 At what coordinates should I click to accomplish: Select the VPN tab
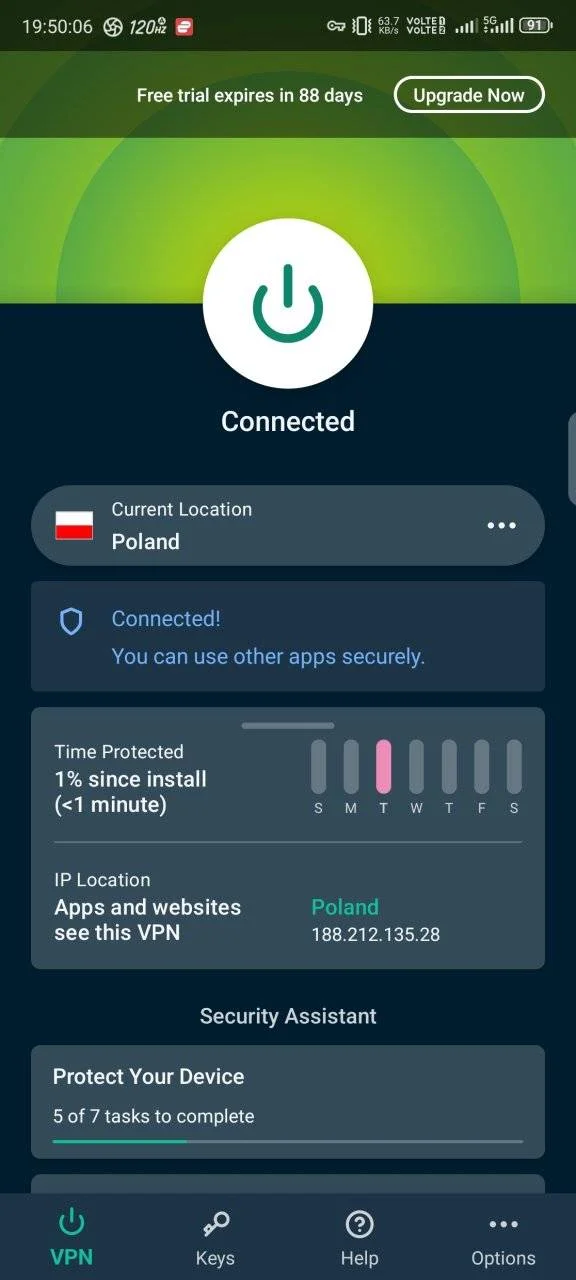click(71, 1237)
